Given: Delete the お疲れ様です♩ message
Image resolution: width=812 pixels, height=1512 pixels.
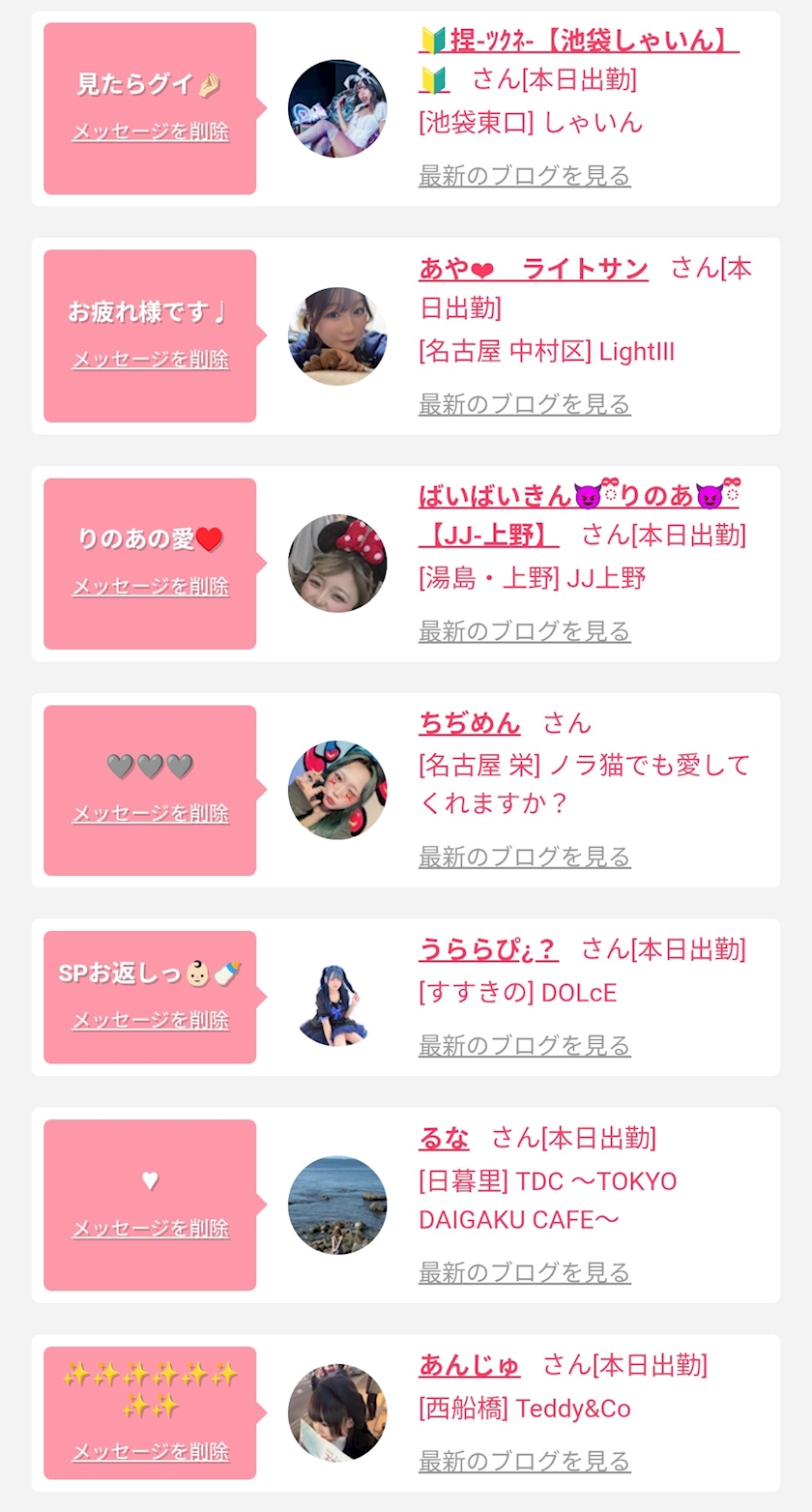Looking at the screenshot, I should 150,360.
